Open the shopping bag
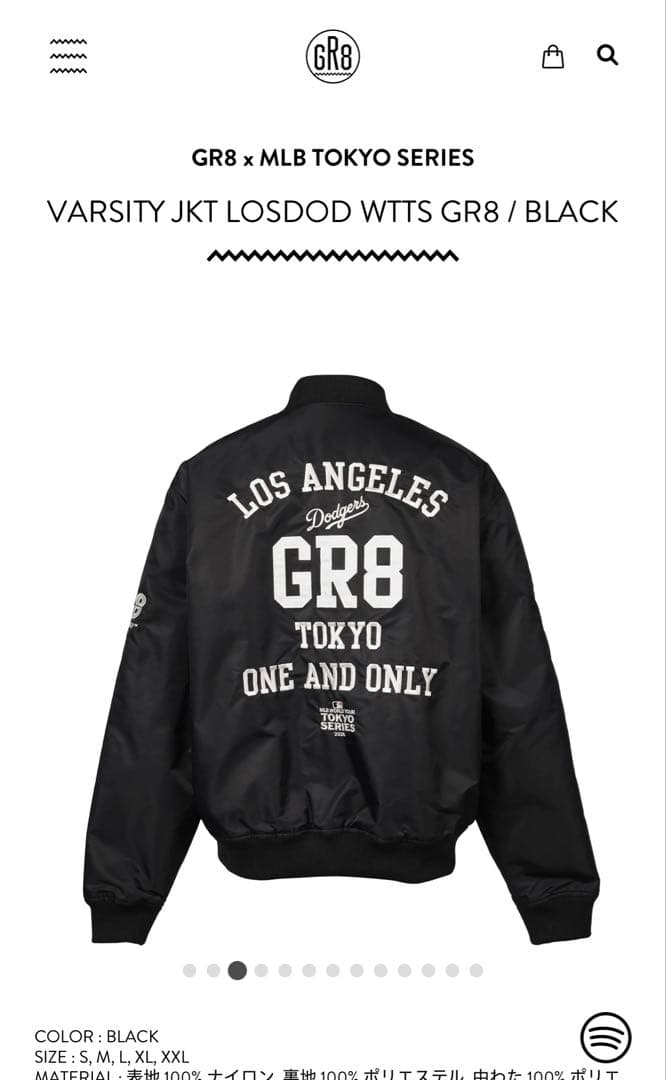666x1080 pixels. pos(553,56)
